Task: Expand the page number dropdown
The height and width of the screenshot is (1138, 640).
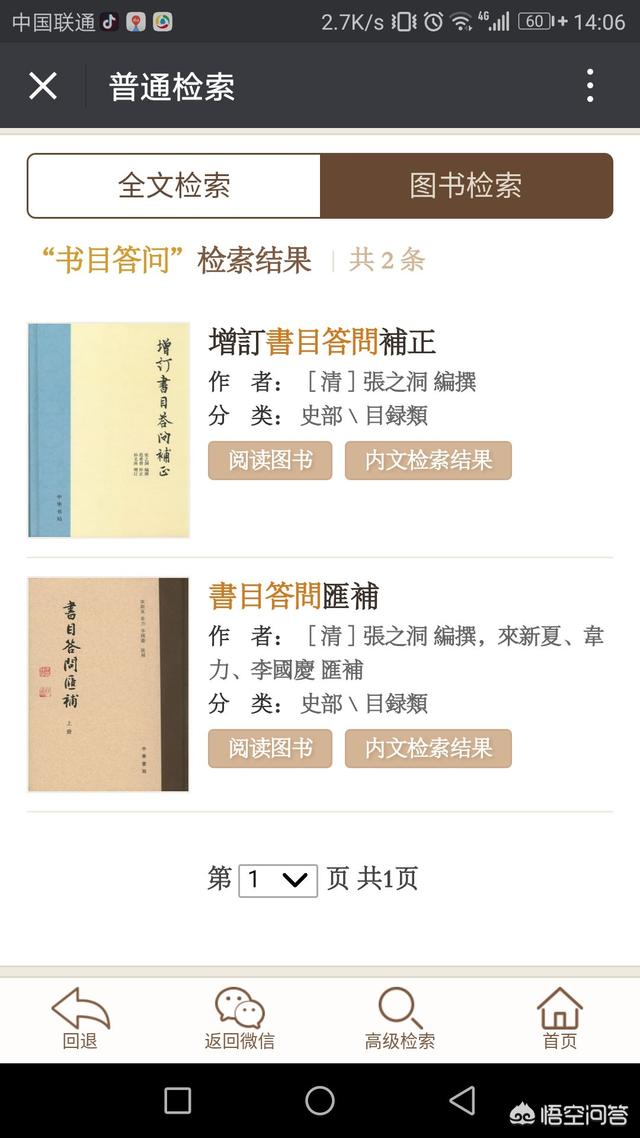Action: [278, 880]
